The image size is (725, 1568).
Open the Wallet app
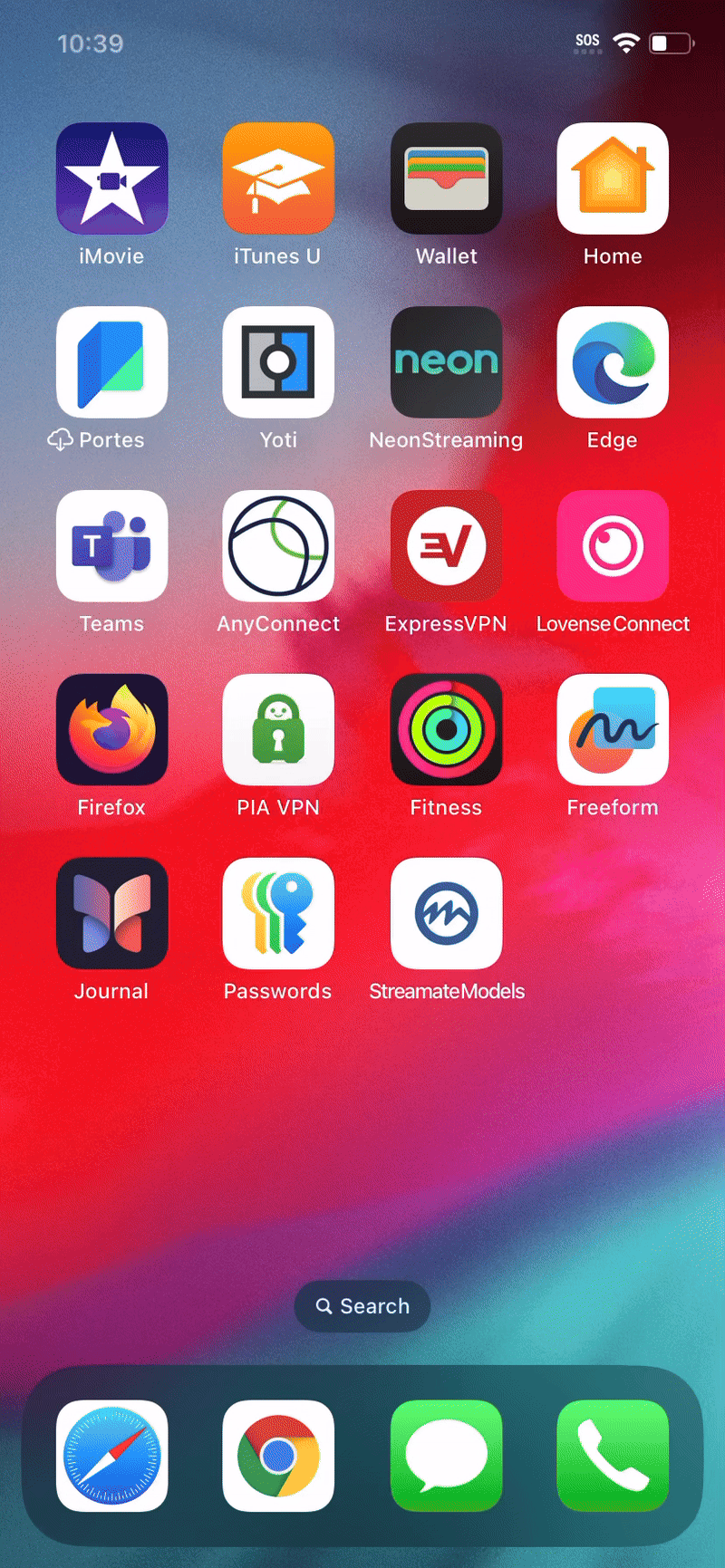tap(446, 178)
